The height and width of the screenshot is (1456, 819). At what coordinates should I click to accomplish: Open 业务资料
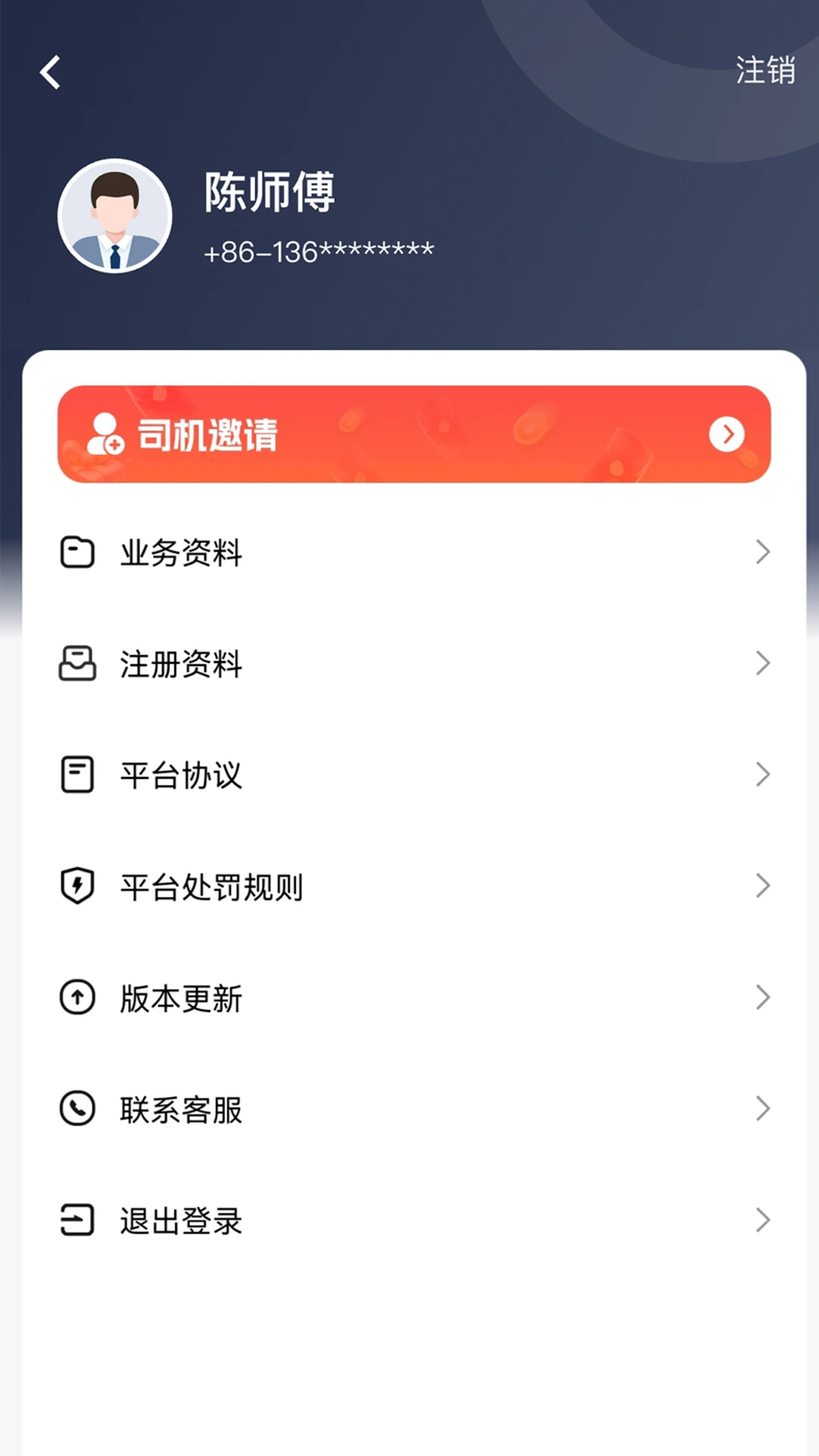[x=414, y=552]
